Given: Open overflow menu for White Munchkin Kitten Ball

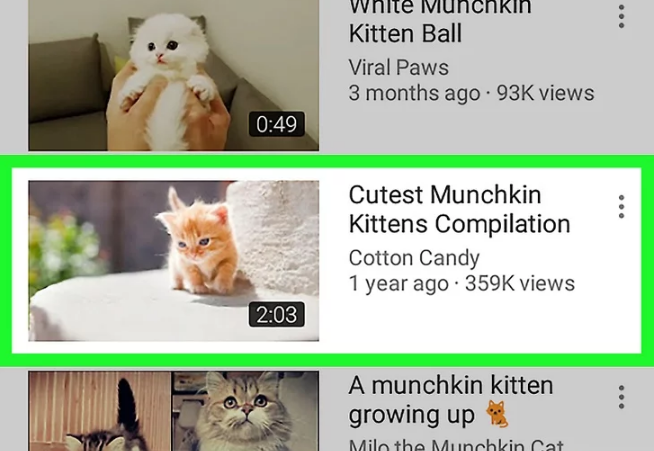Looking at the screenshot, I should (621, 16).
